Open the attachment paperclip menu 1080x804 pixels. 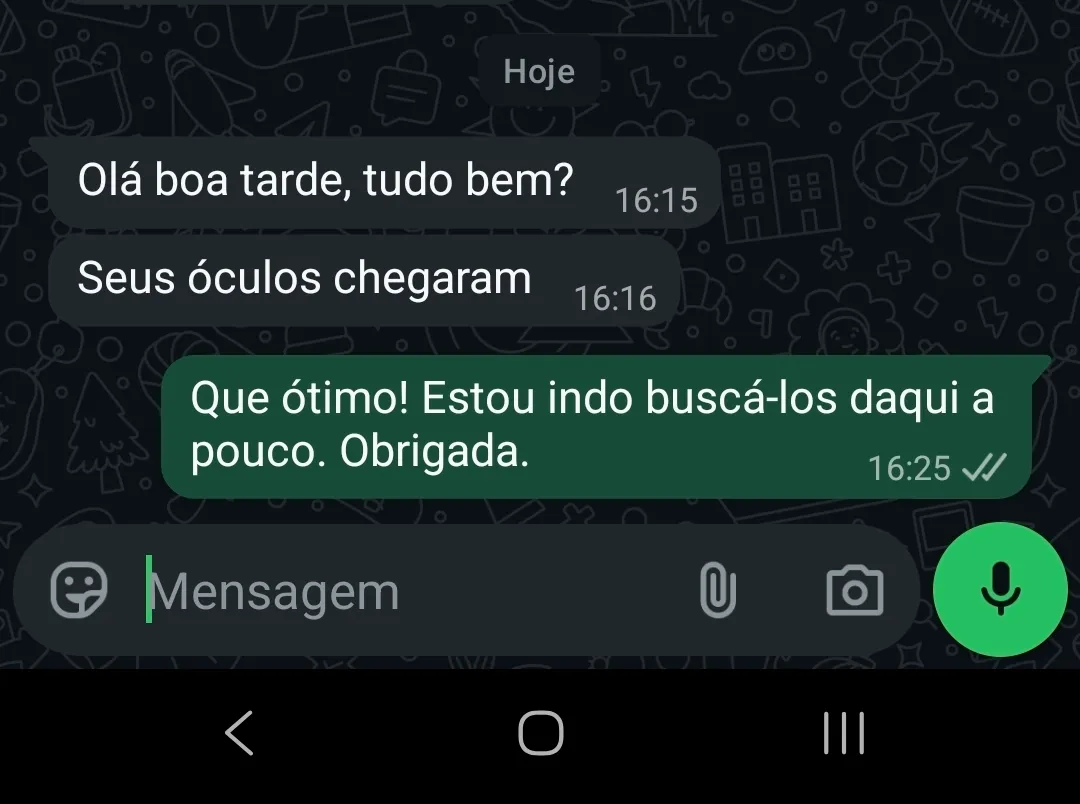717,590
